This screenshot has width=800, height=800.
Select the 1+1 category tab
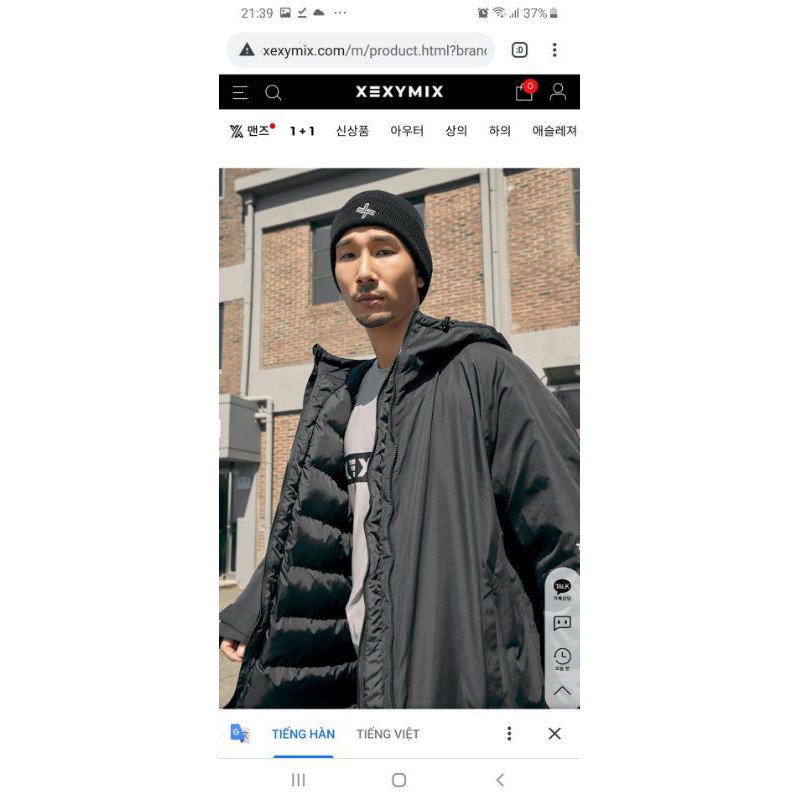coord(302,131)
